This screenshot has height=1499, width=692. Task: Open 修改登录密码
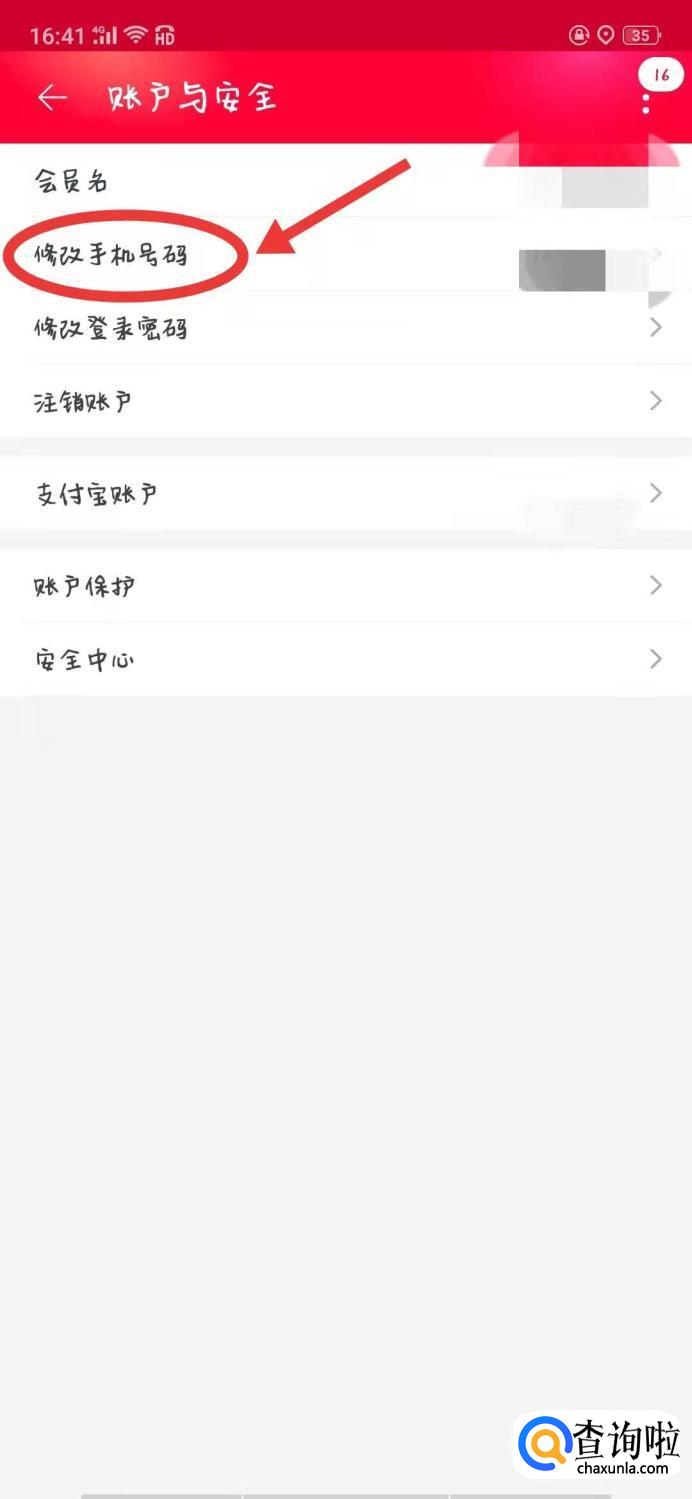(346, 328)
